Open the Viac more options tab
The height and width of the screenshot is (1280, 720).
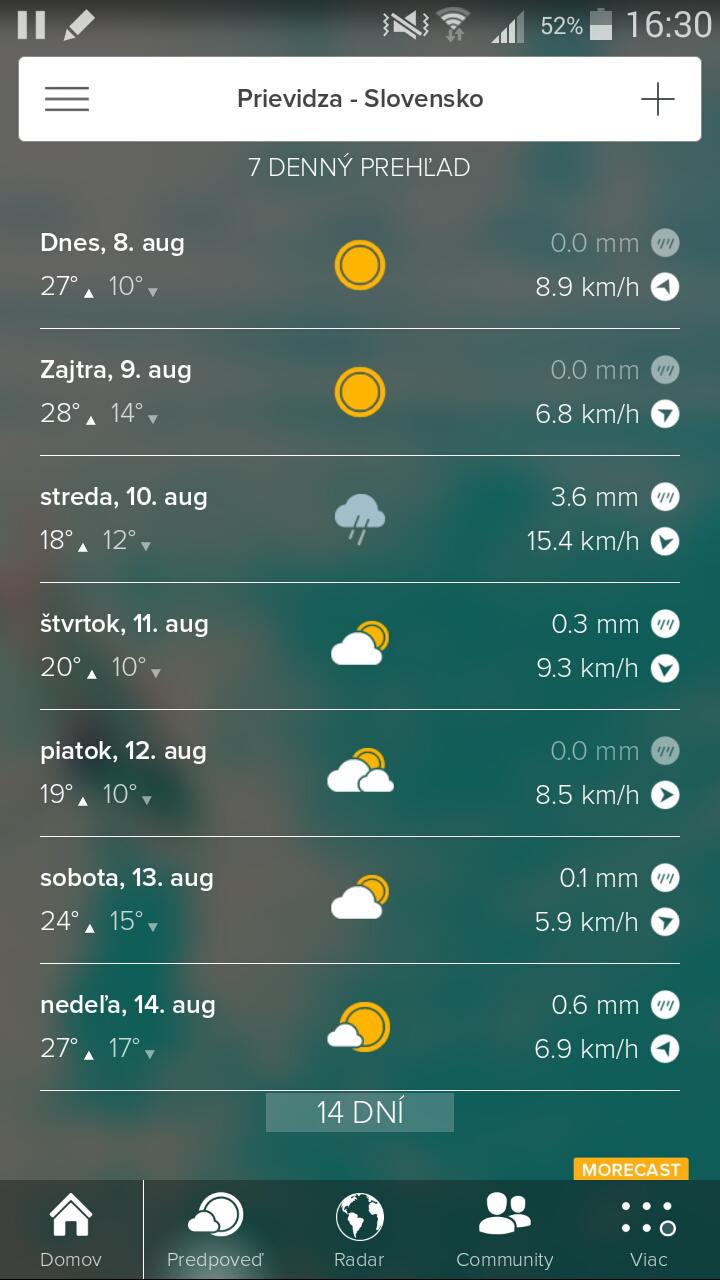[x=648, y=1230]
